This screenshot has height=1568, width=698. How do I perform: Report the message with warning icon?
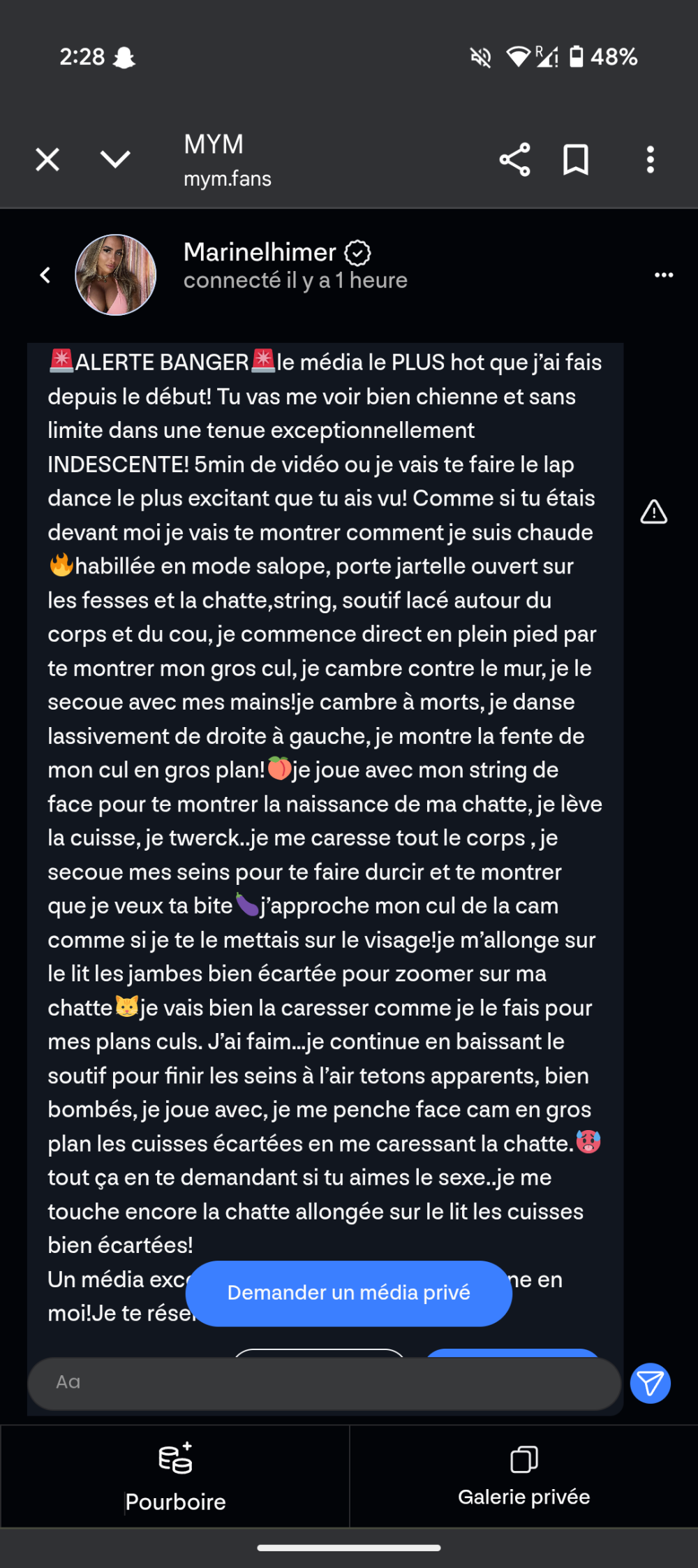(x=653, y=512)
